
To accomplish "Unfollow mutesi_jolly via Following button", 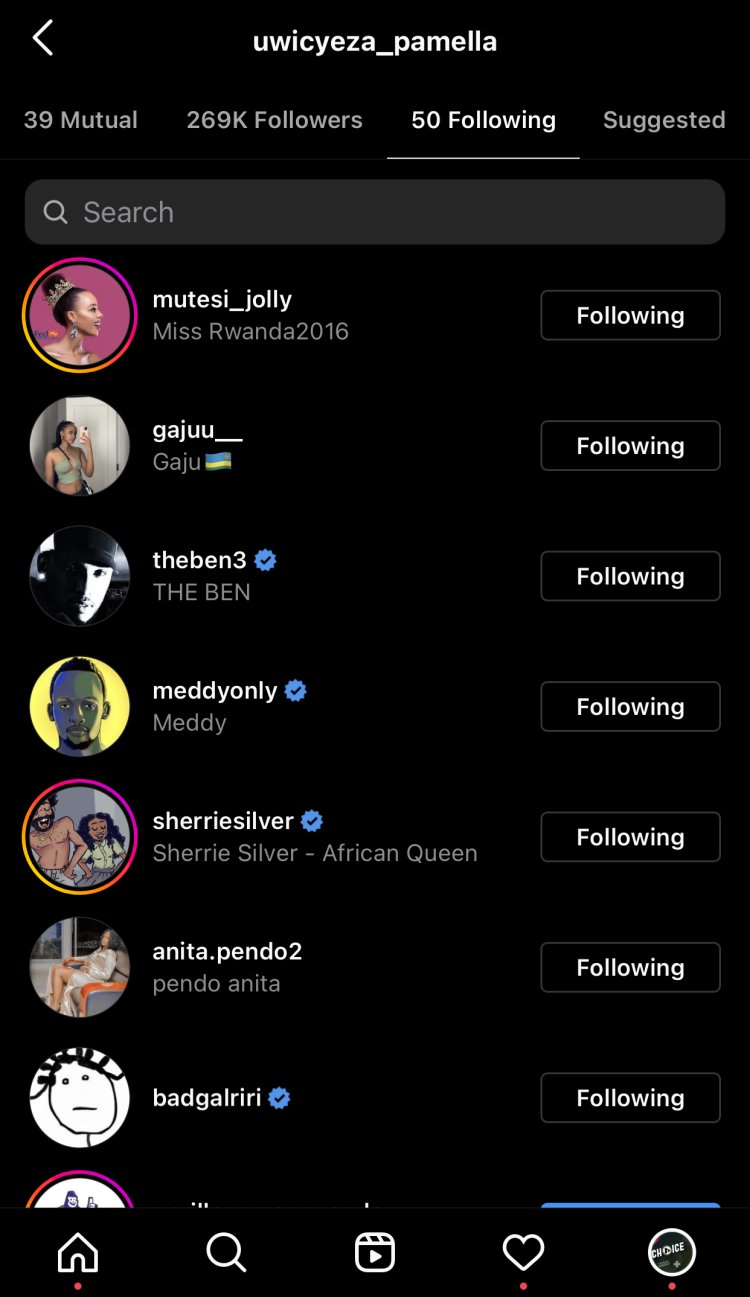I will pyautogui.click(x=630, y=315).
